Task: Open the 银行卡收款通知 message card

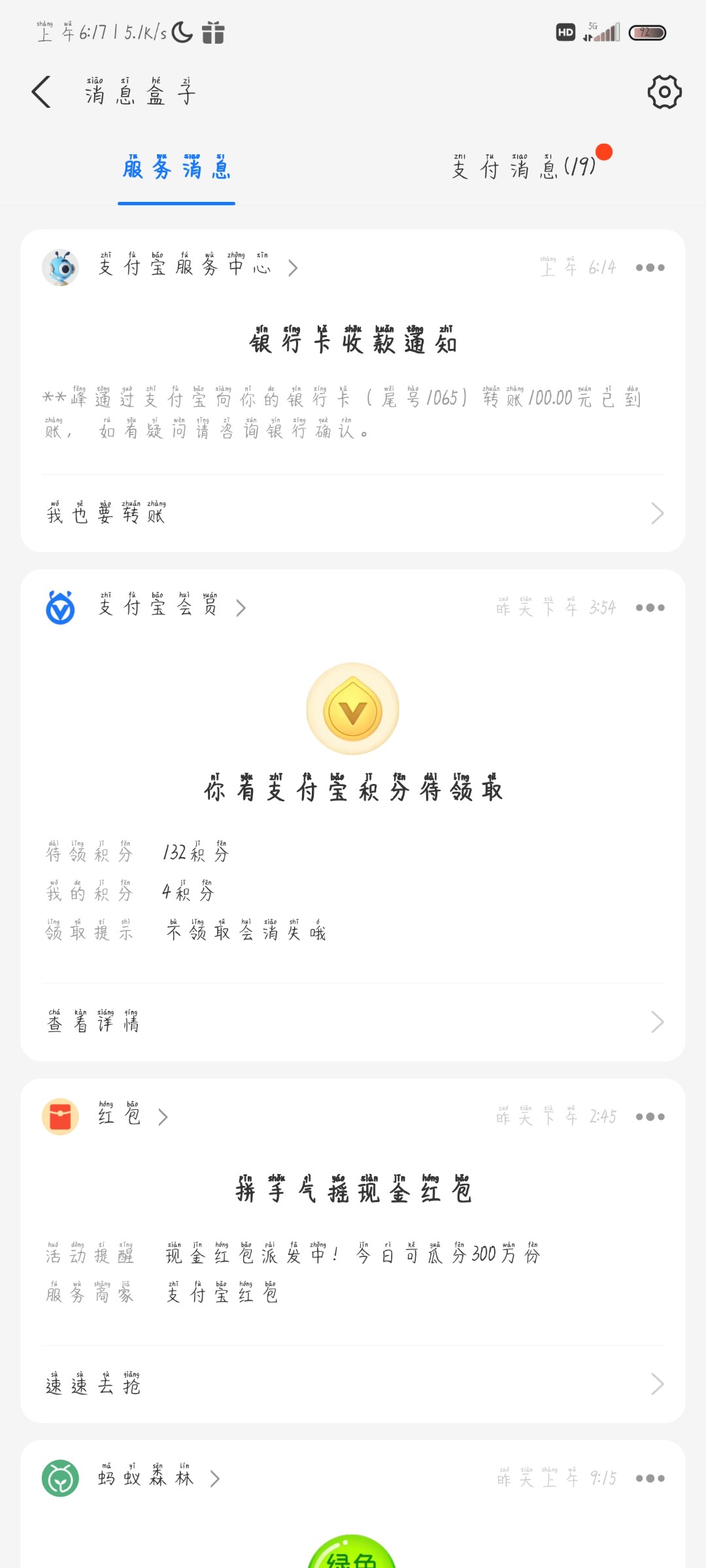Action: pyautogui.click(x=353, y=379)
